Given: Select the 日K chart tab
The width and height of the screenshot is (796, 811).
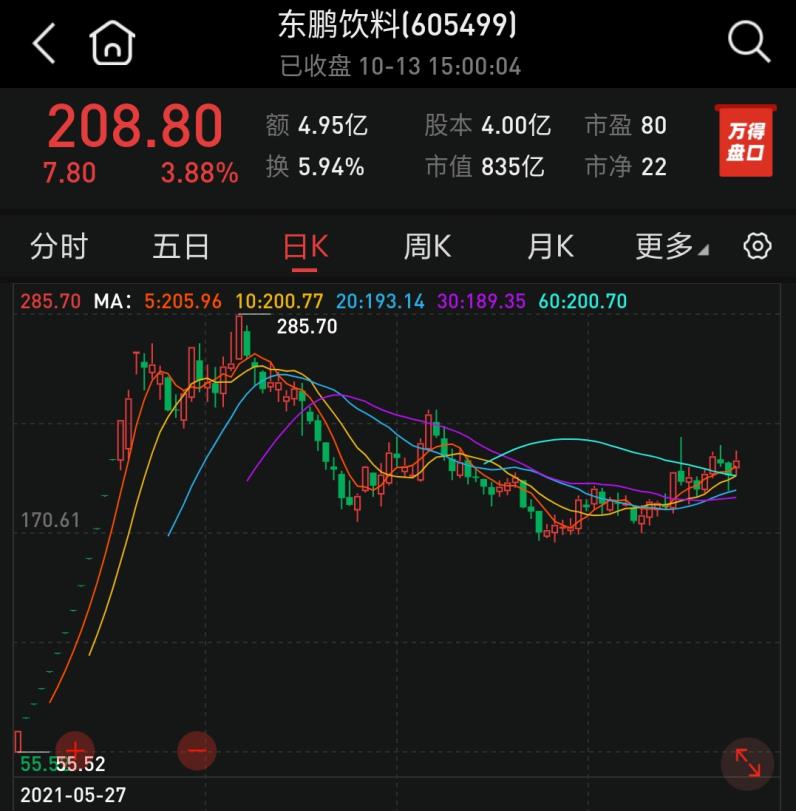Looking at the screenshot, I should click(306, 247).
